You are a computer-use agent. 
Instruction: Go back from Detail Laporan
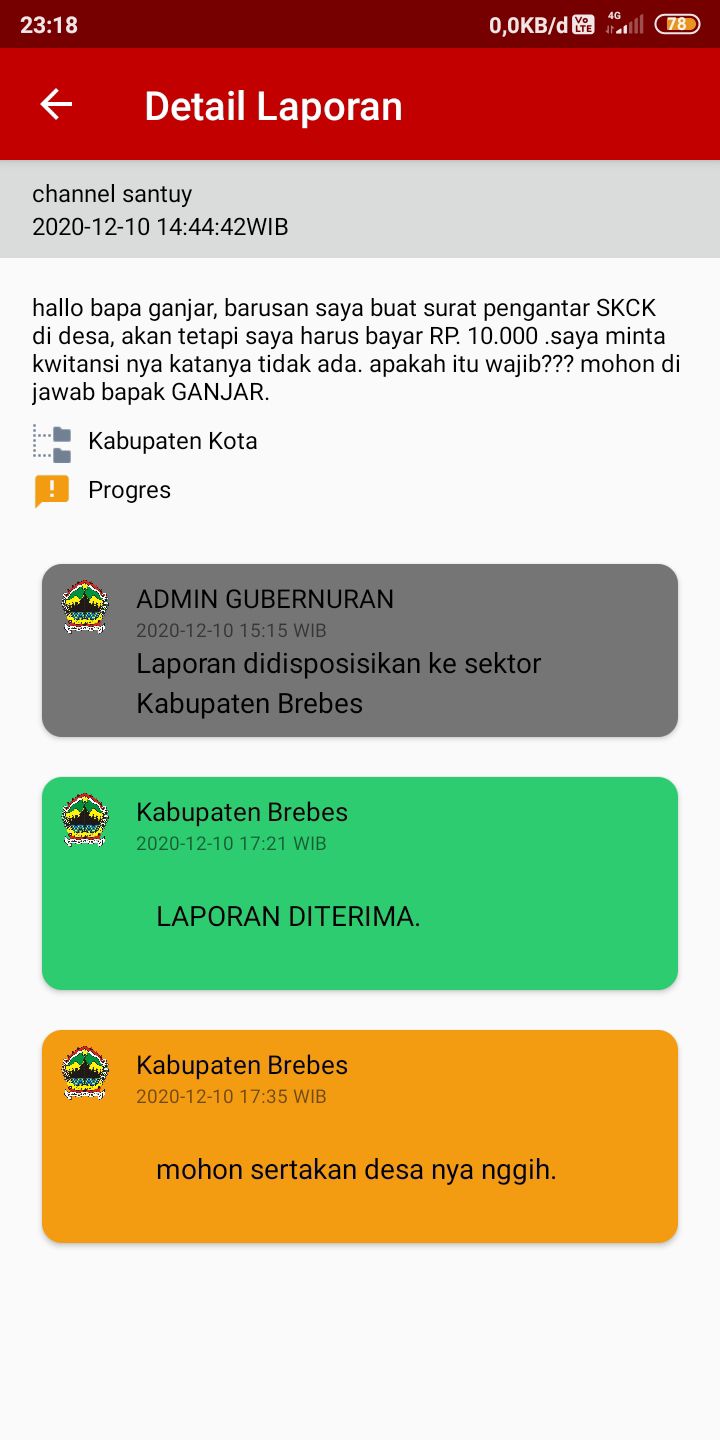click(56, 105)
